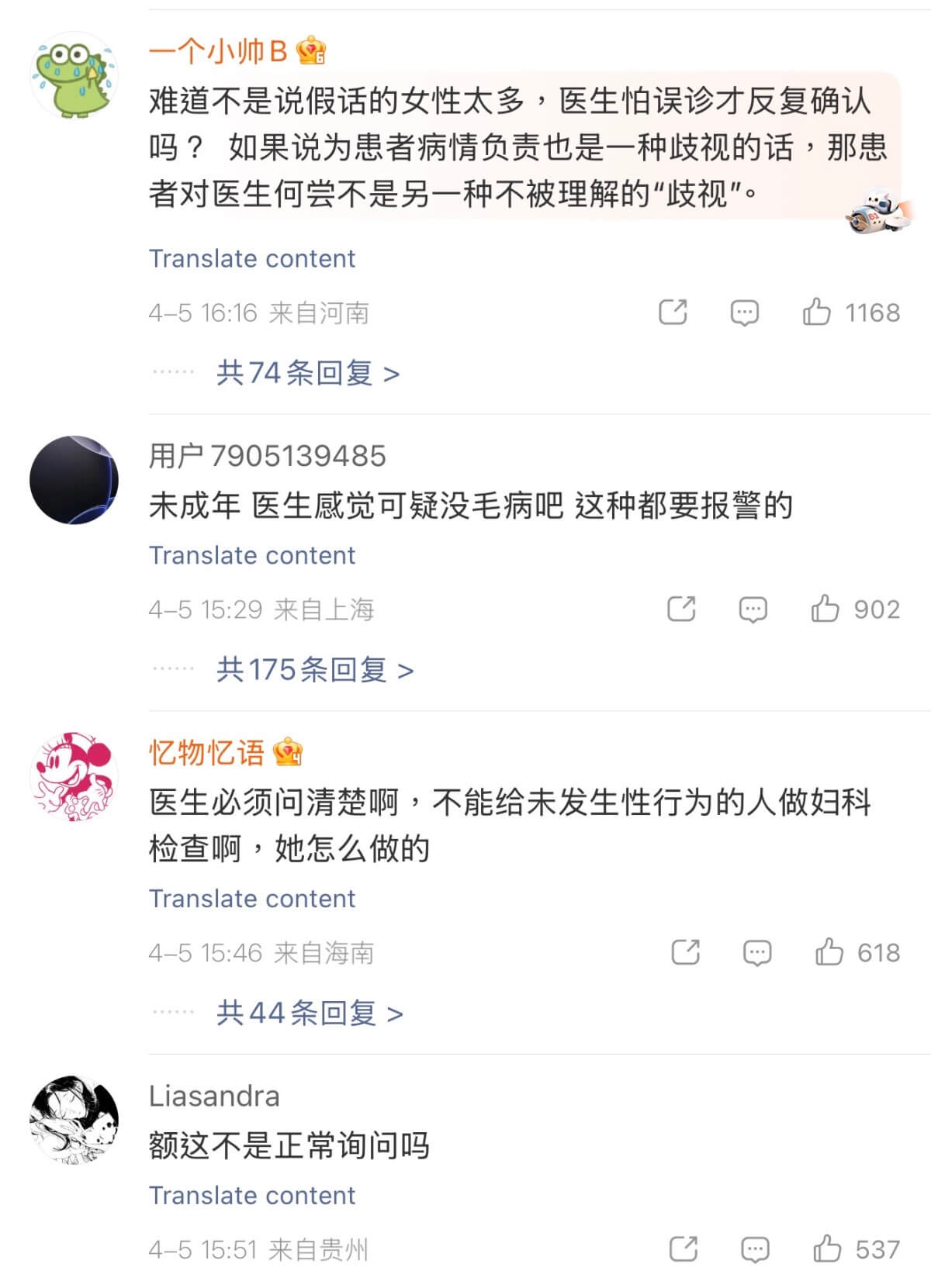Image resolution: width=931 pixels, height=1288 pixels.
Task: Like Liasandra's comment
Action: pos(827,1249)
